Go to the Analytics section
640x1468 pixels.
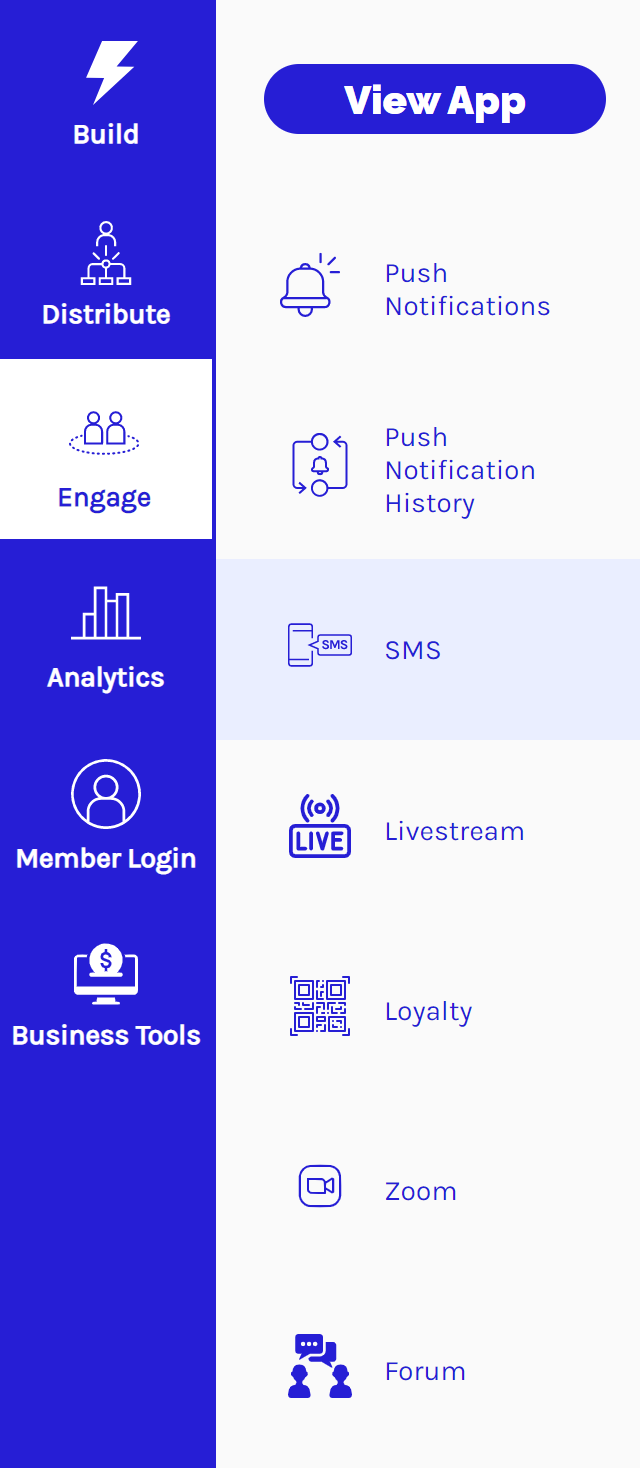[106, 637]
